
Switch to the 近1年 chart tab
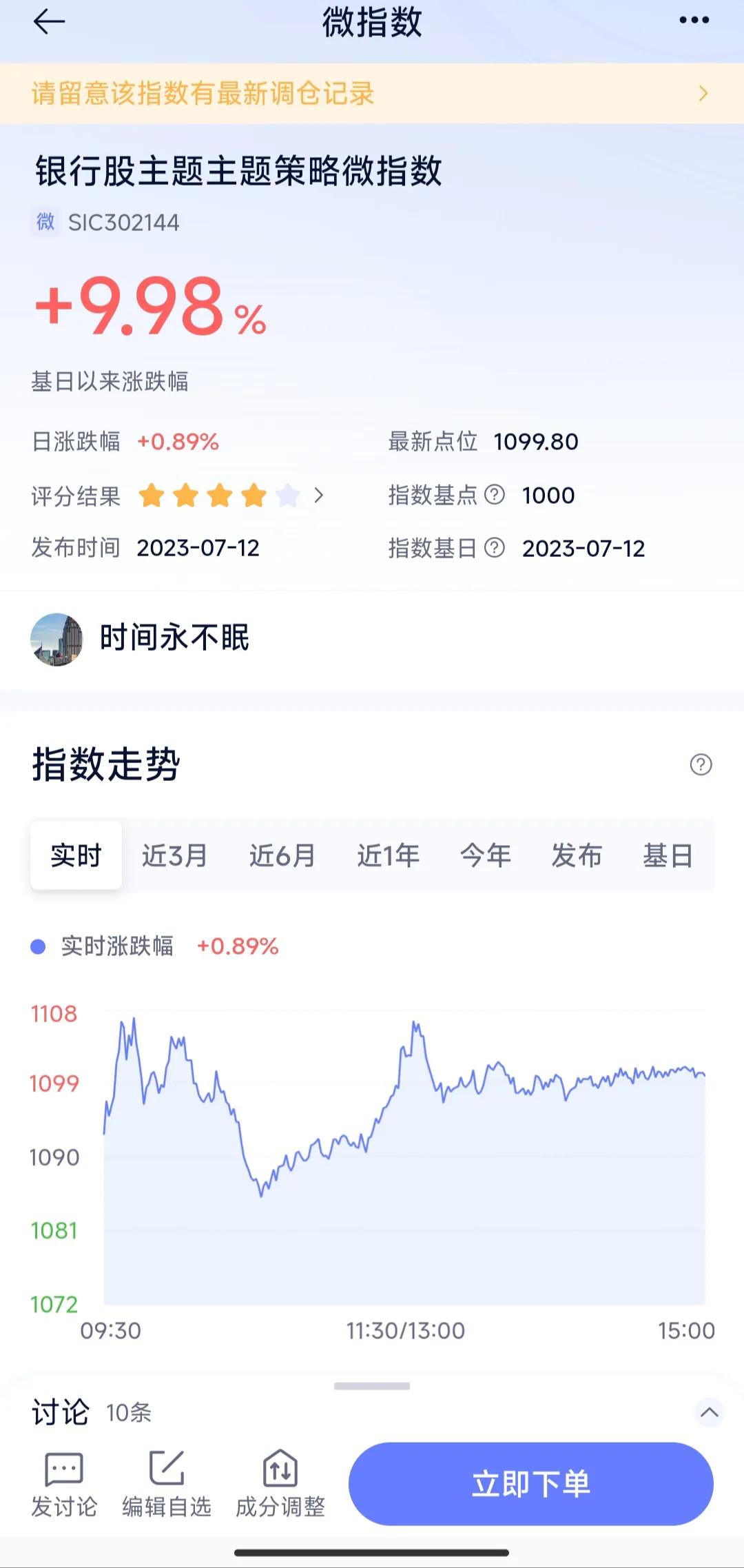(x=389, y=855)
